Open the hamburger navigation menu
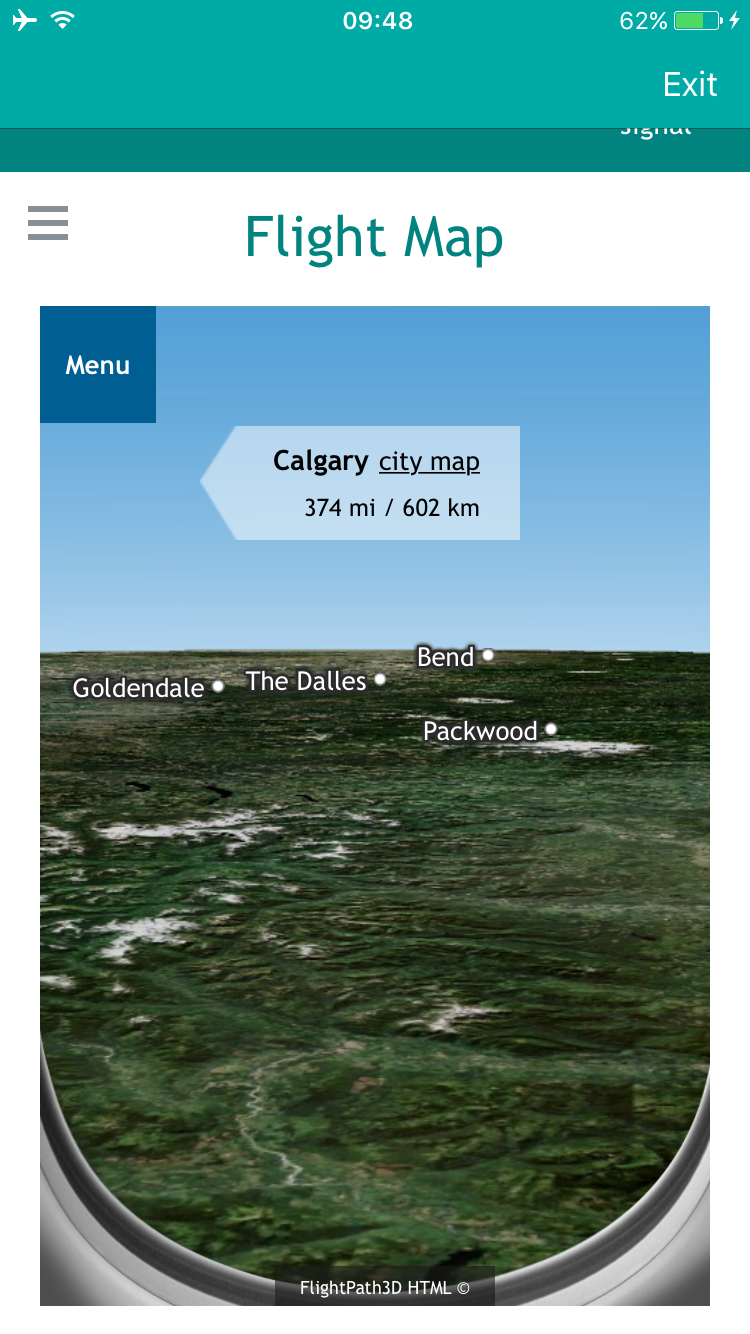The width and height of the screenshot is (750, 1334). tap(48, 222)
